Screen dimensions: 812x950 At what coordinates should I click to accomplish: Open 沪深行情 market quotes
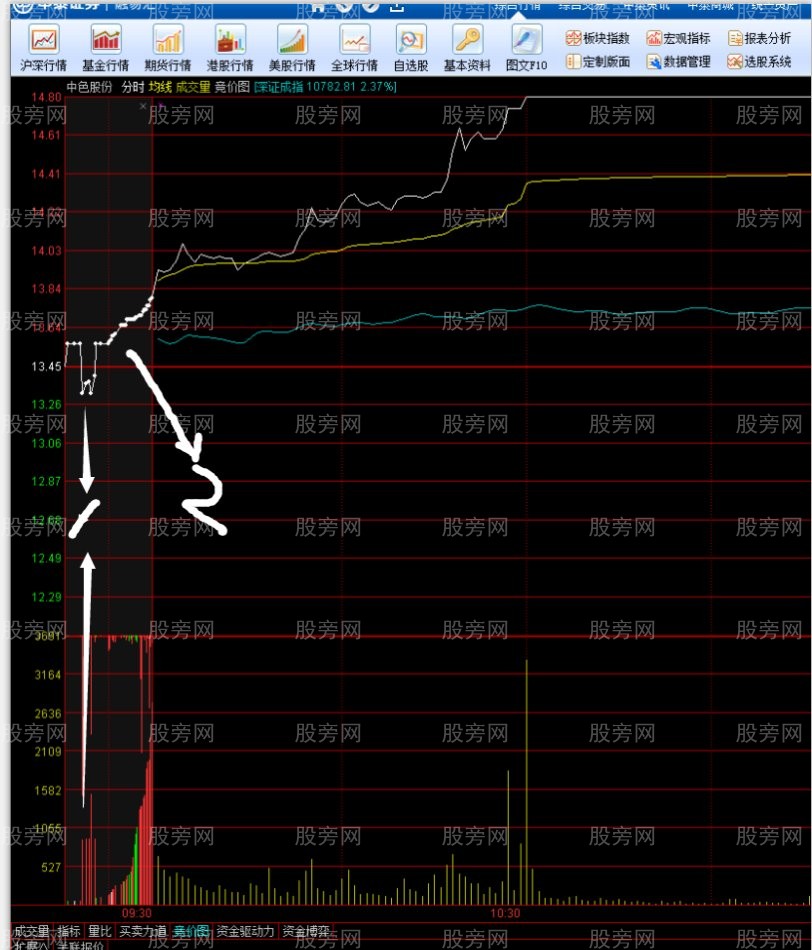(x=44, y=48)
